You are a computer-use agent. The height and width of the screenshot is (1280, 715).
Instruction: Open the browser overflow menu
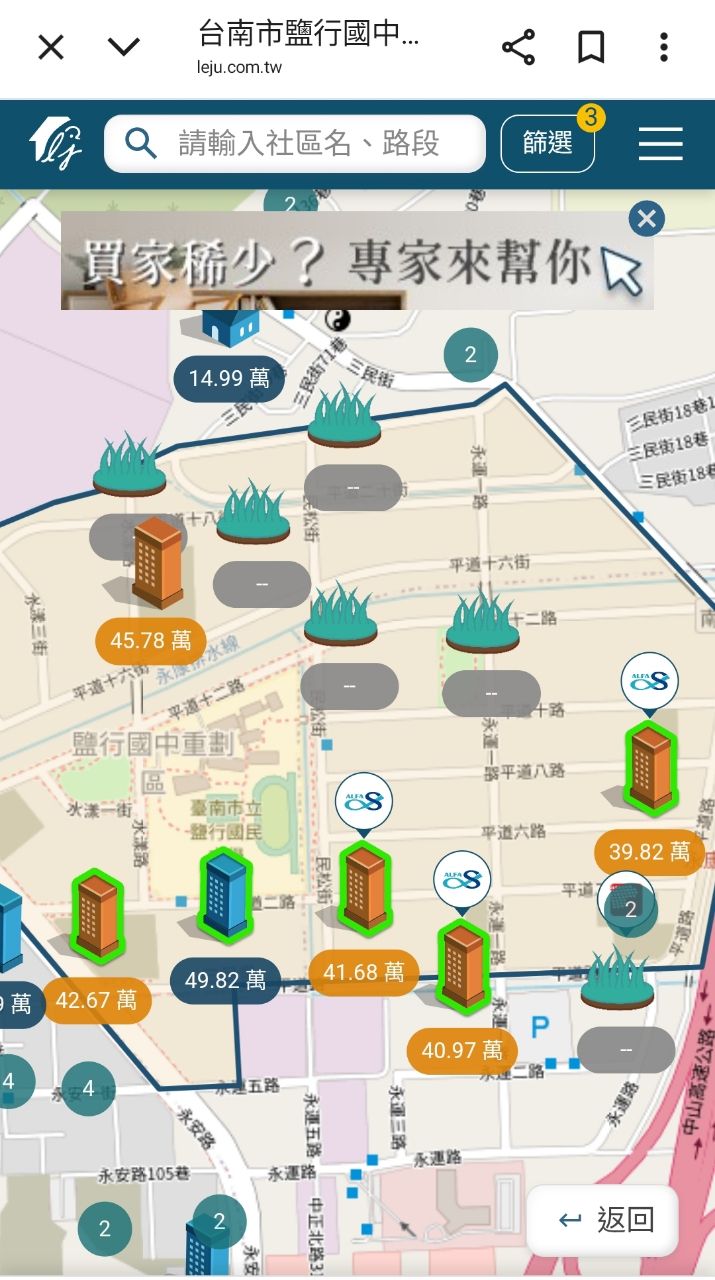pyautogui.click(x=664, y=47)
